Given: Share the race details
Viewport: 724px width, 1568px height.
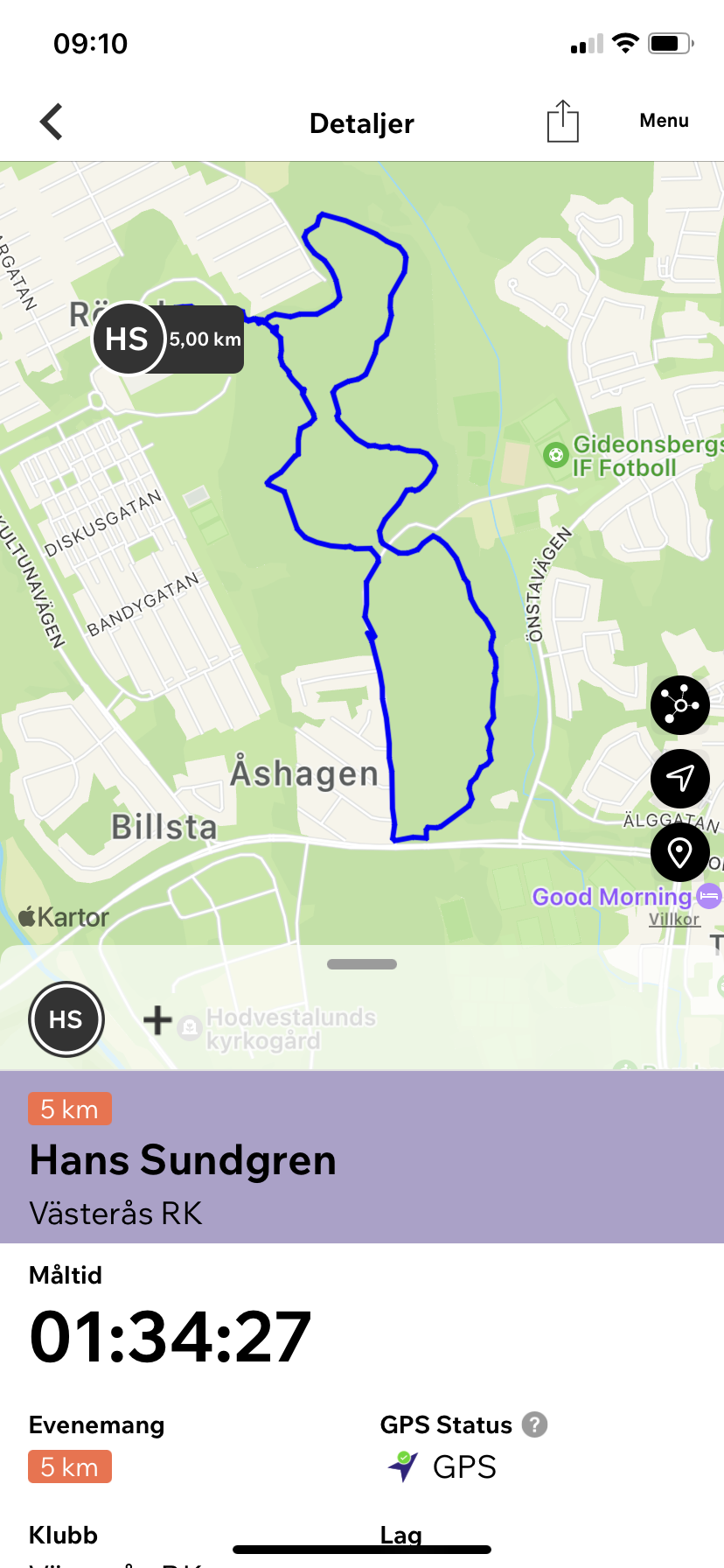Looking at the screenshot, I should pyautogui.click(x=563, y=121).
